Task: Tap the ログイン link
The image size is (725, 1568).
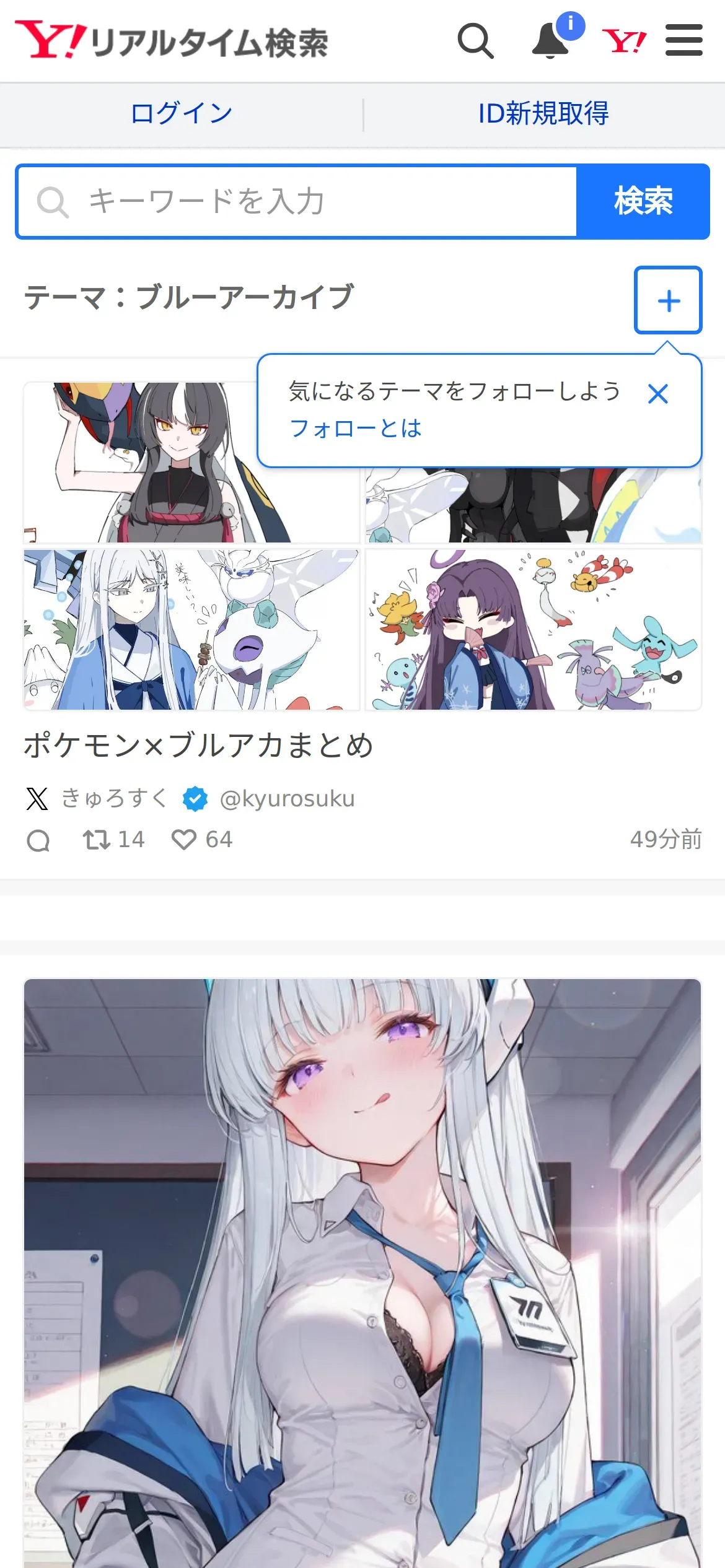Action: [x=181, y=114]
